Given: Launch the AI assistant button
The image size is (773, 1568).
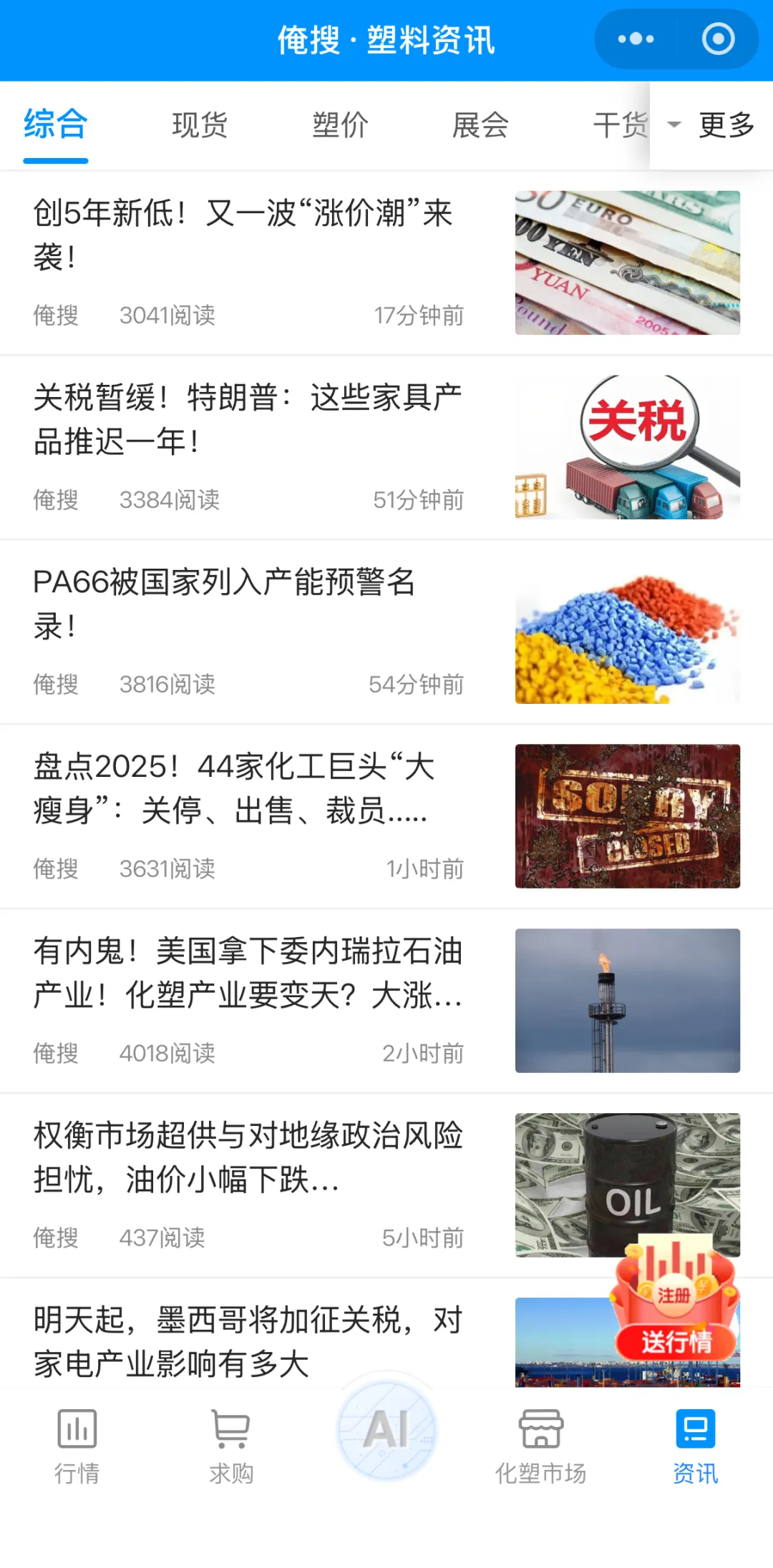Looking at the screenshot, I should coord(386,1431).
